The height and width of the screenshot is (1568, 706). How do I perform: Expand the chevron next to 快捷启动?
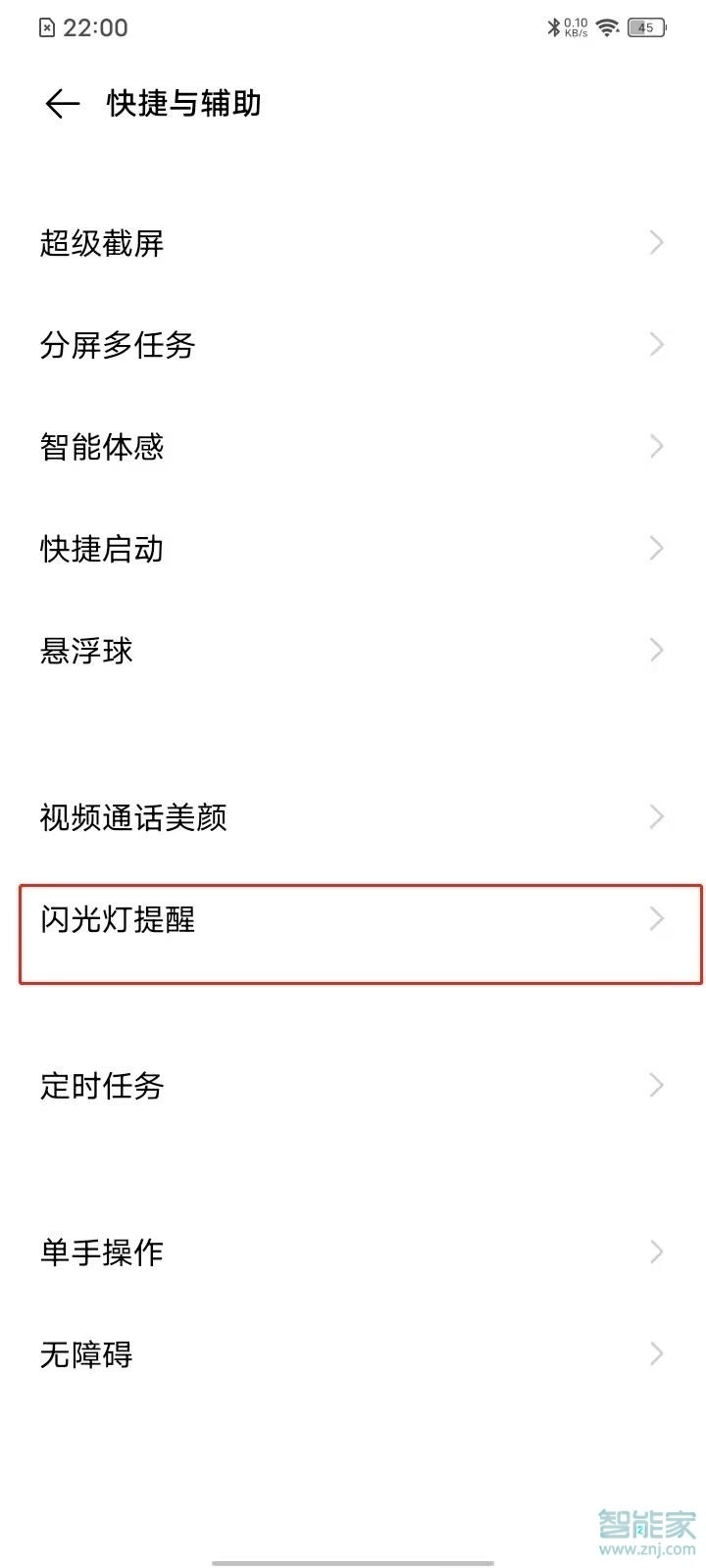[x=656, y=549]
